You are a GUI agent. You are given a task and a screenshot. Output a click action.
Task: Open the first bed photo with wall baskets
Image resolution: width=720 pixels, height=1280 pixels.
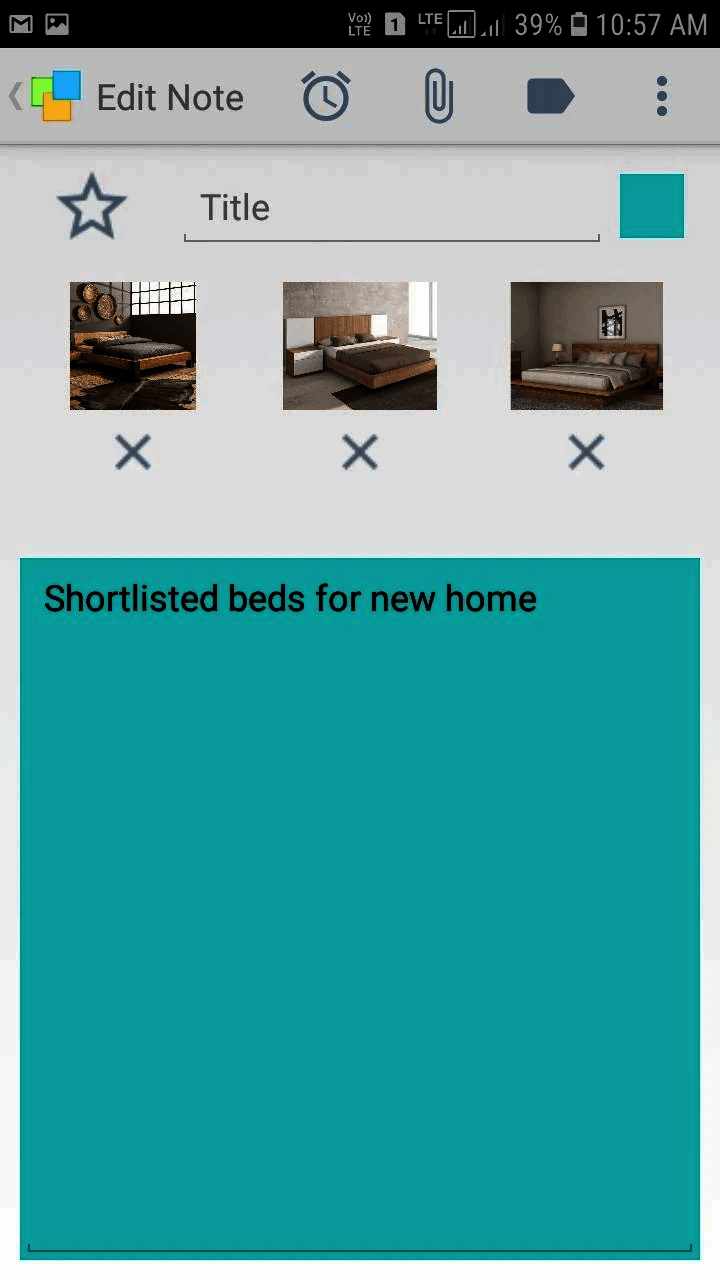pos(133,346)
